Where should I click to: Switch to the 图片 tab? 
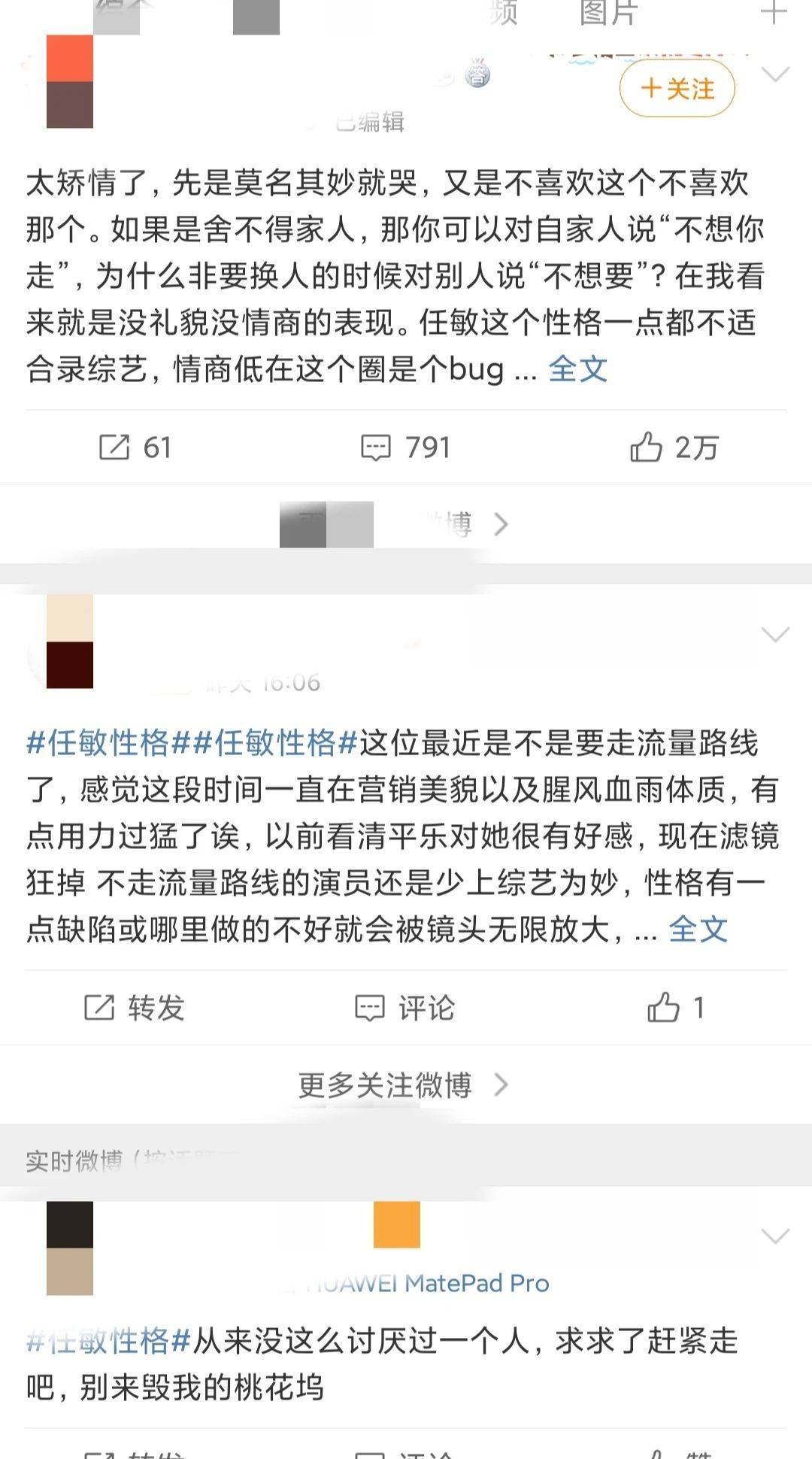pos(607,14)
